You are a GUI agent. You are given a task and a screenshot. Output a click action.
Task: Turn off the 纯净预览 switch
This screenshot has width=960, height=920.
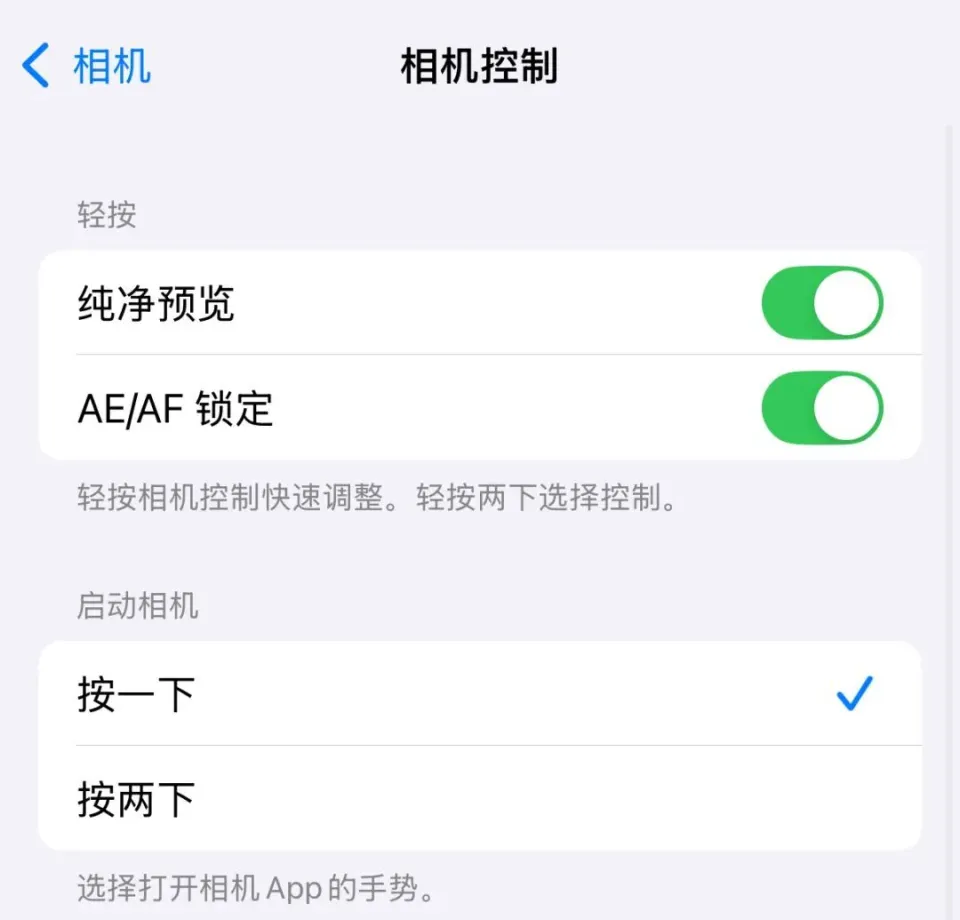click(x=821, y=303)
